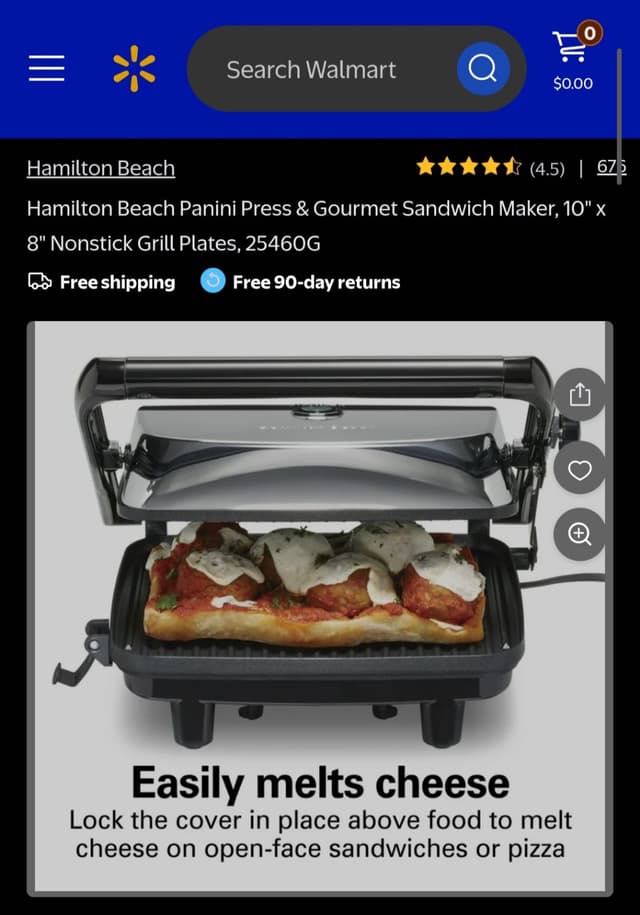Open the Hamilton Beach brand link
Image resolution: width=640 pixels, height=915 pixels.
(x=100, y=168)
